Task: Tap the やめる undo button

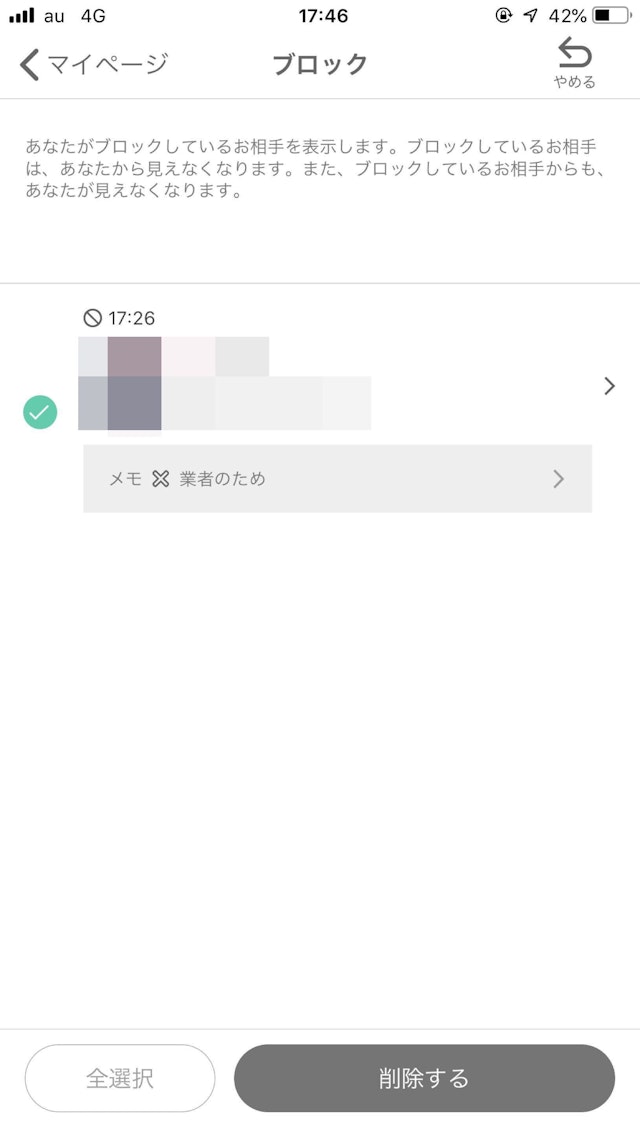Action: [x=575, y=63]
